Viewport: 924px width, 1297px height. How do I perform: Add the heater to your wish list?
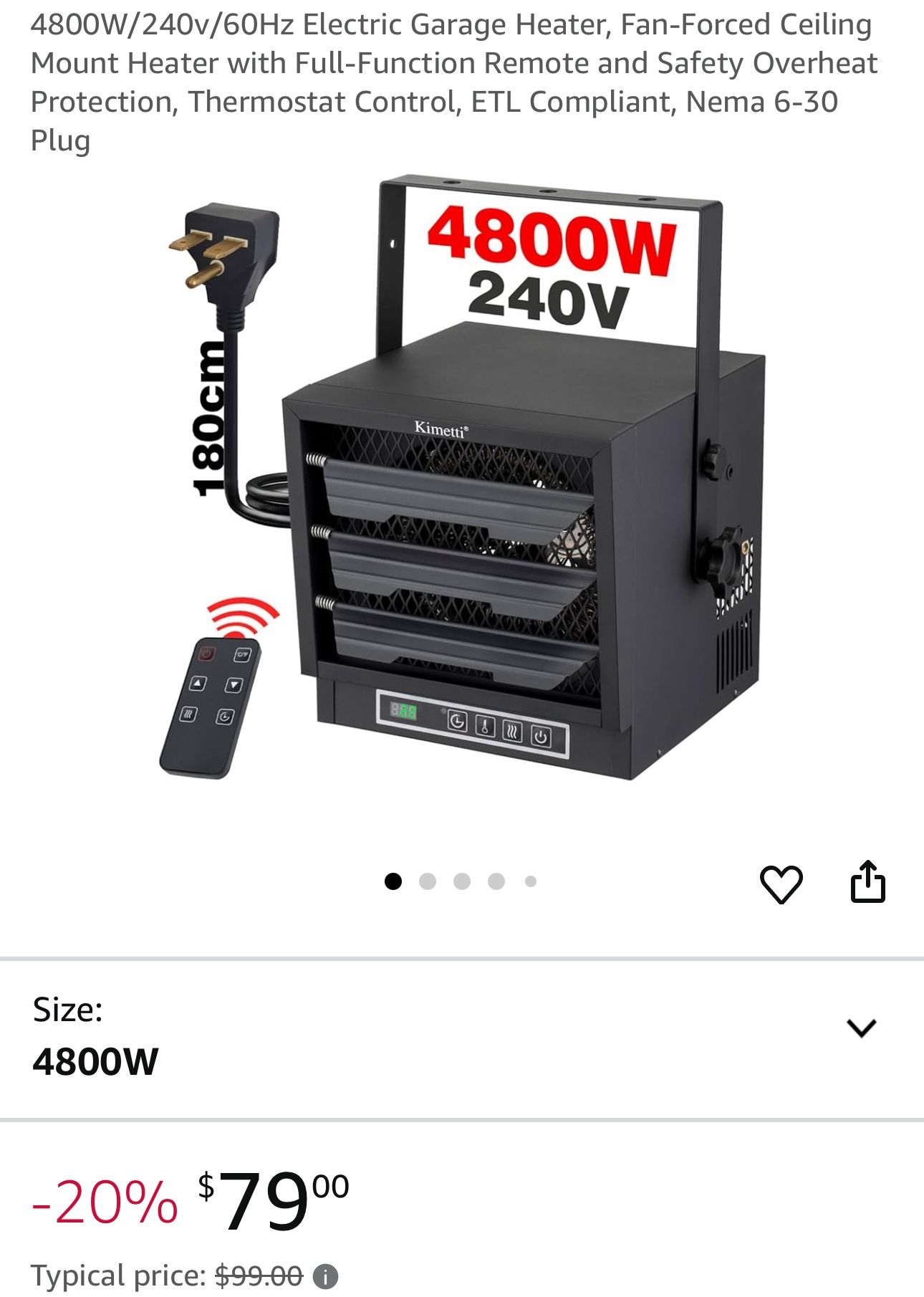[780, 884]
